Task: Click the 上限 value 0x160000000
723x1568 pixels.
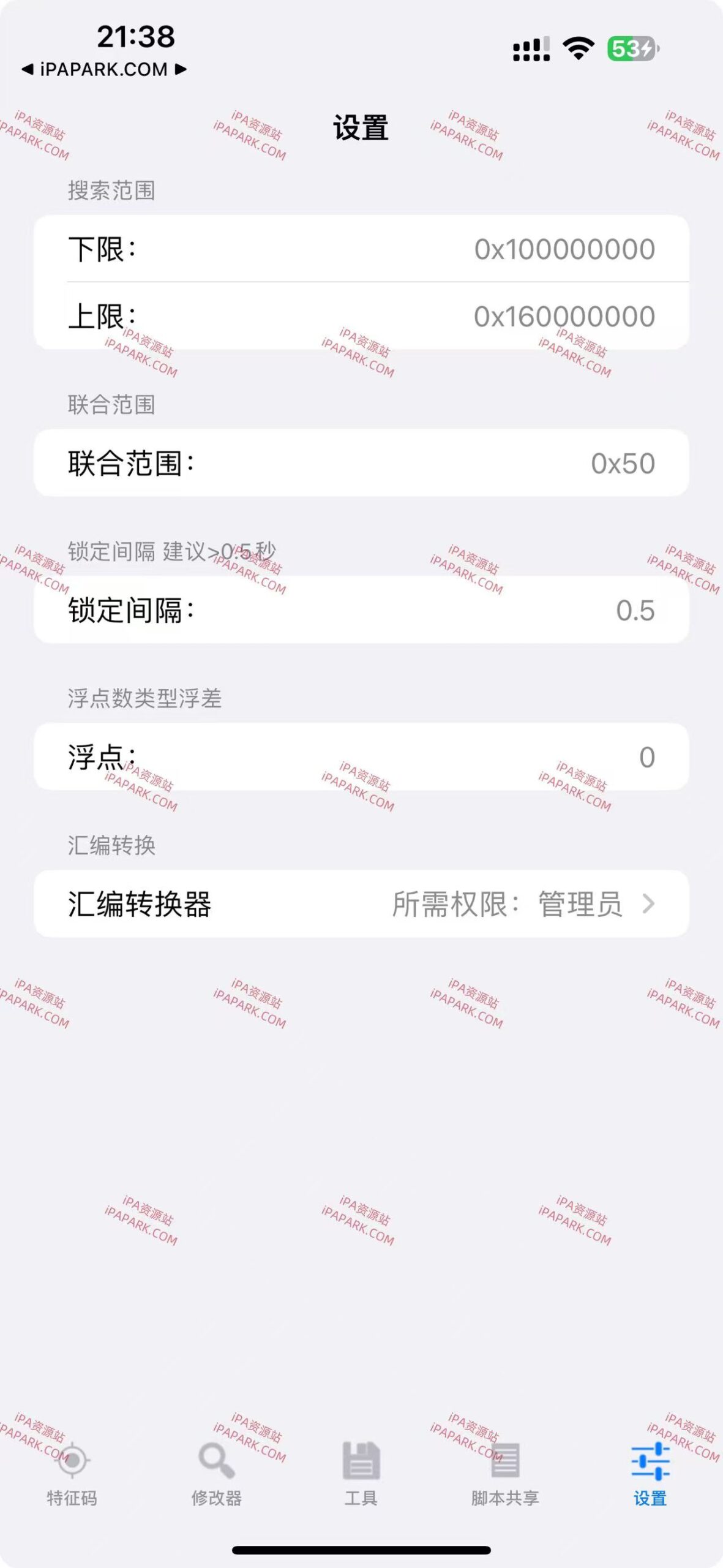Action: click(x=565, y=317)
